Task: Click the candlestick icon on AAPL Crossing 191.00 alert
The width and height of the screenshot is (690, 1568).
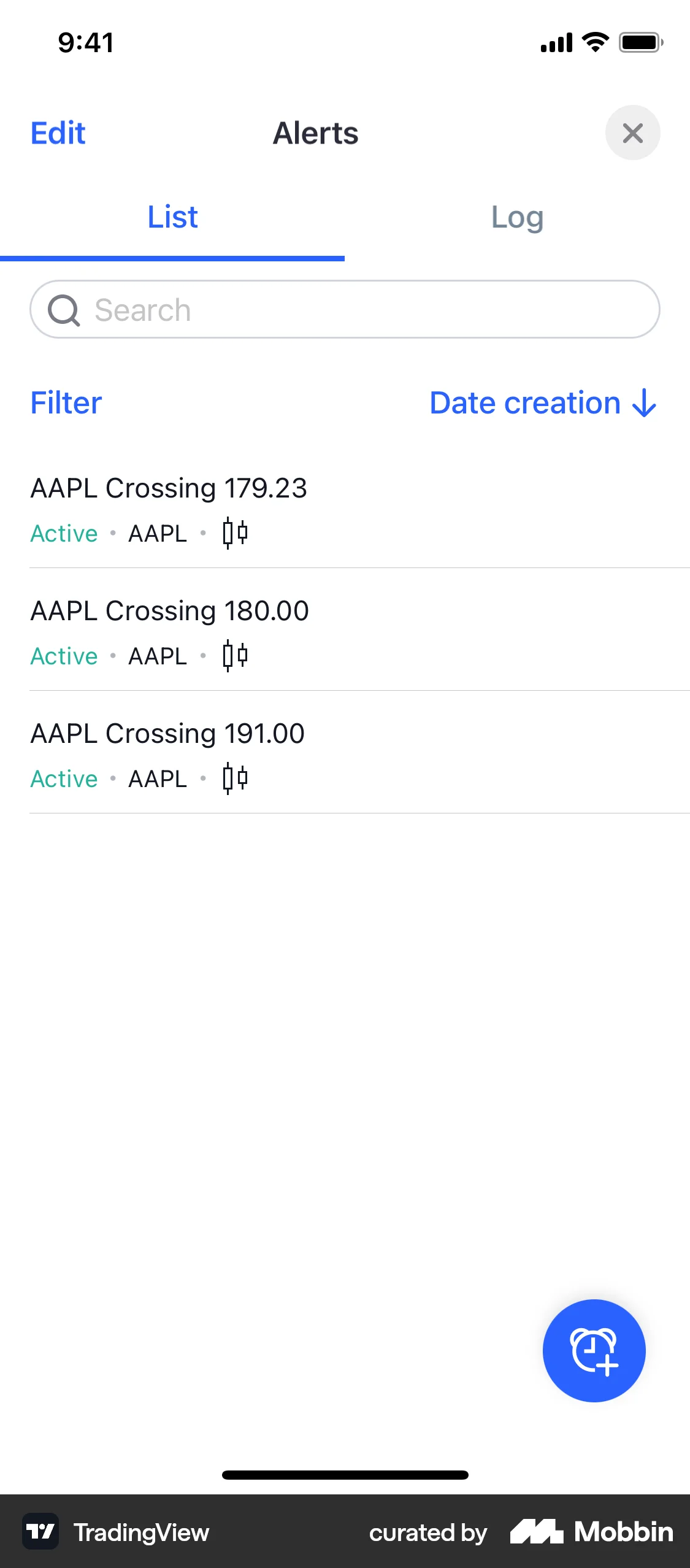Action: (x=234, y=778)
